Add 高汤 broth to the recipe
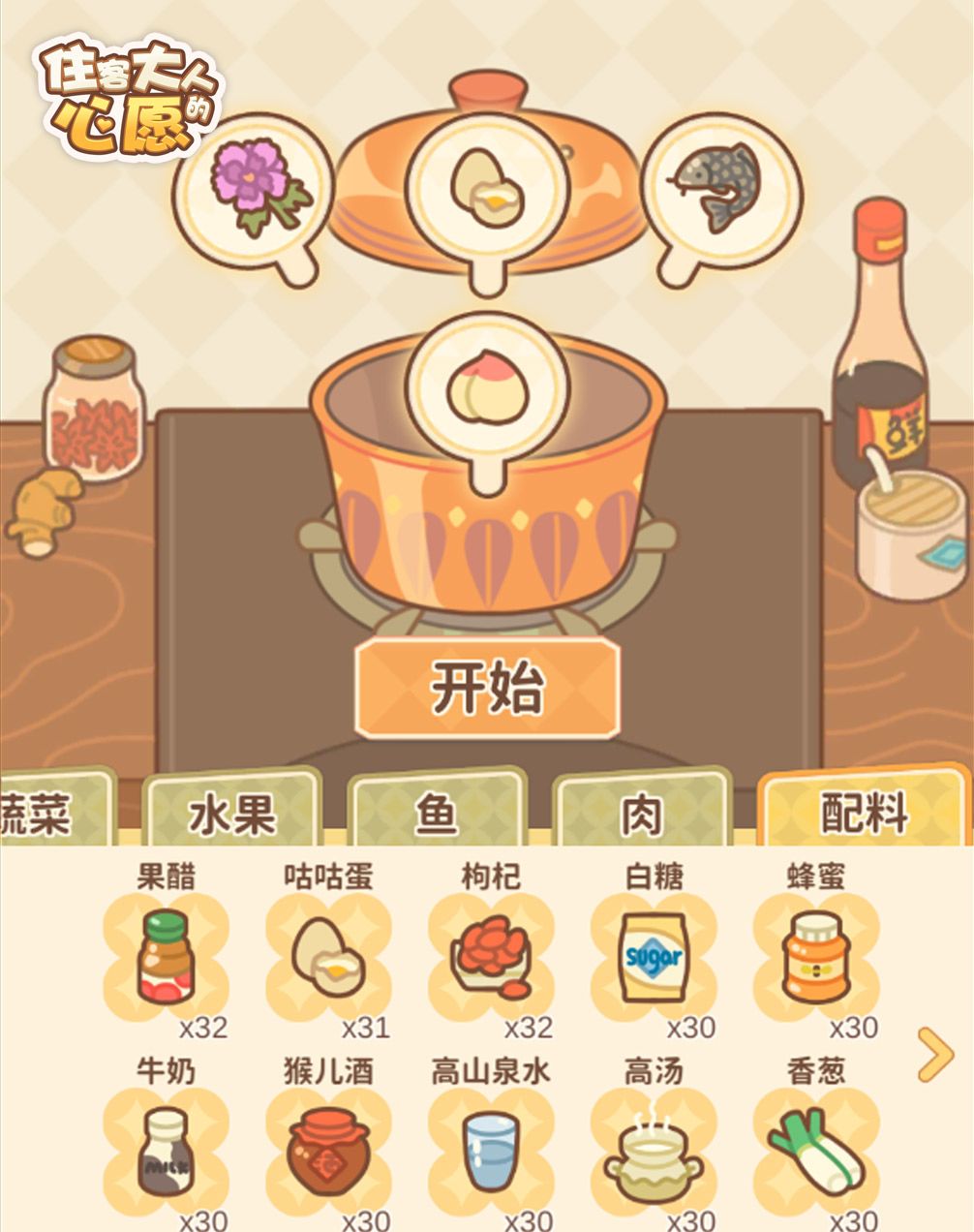This screenshot has height=1232, width=974. pyautogui.click(x=654, y=1153)
